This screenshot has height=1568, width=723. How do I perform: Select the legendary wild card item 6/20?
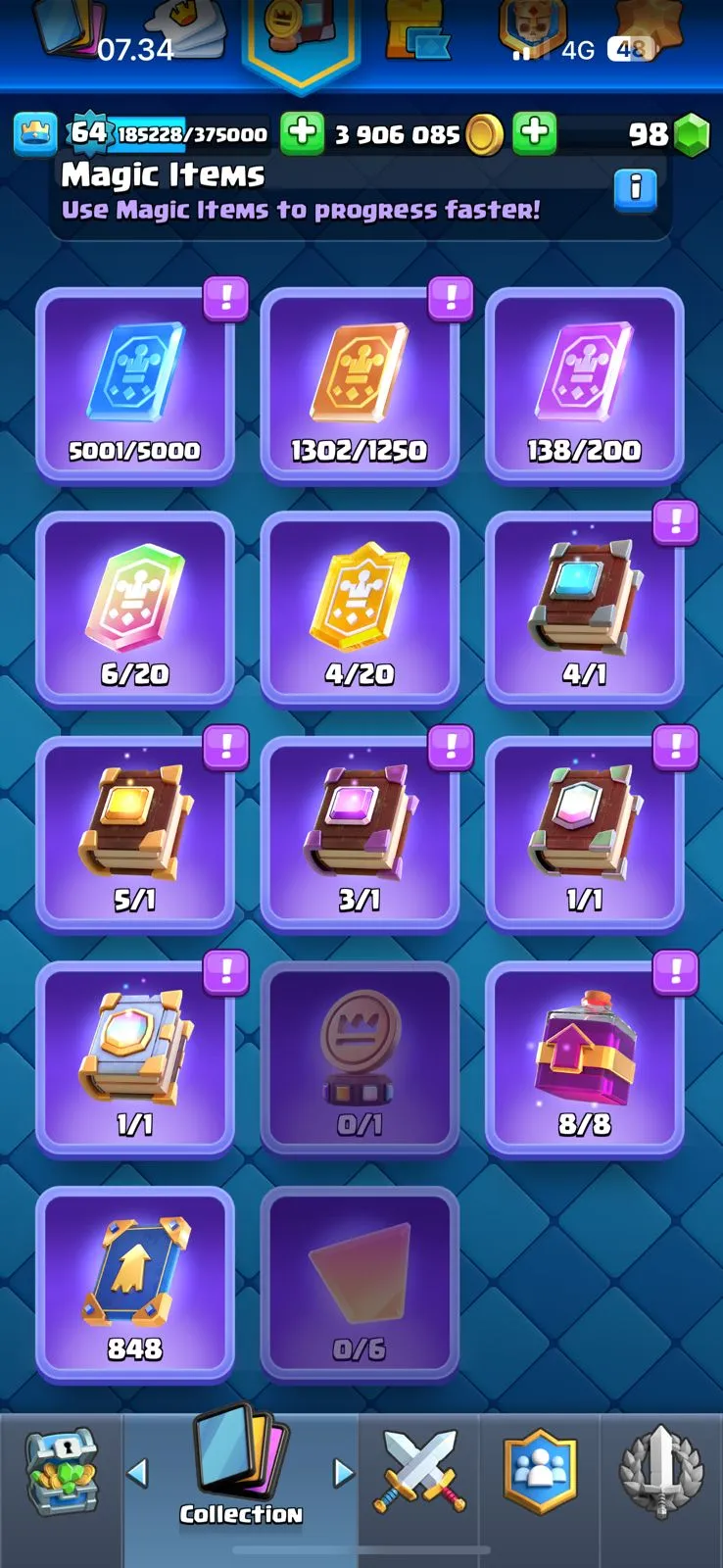[135, 608]
